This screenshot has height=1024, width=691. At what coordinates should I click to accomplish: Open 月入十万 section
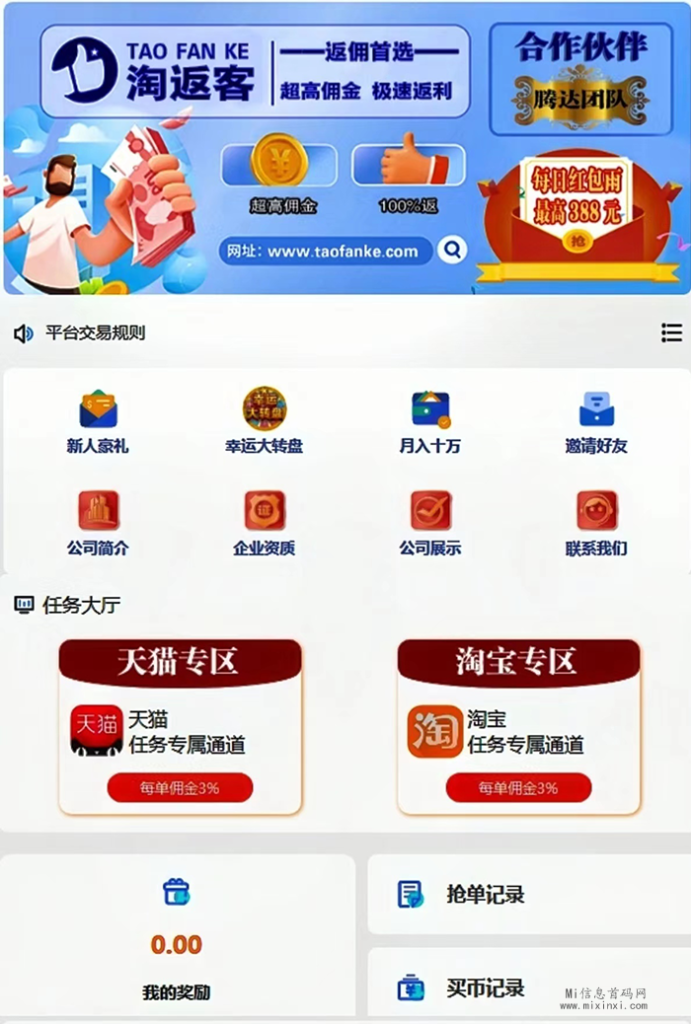430,422
